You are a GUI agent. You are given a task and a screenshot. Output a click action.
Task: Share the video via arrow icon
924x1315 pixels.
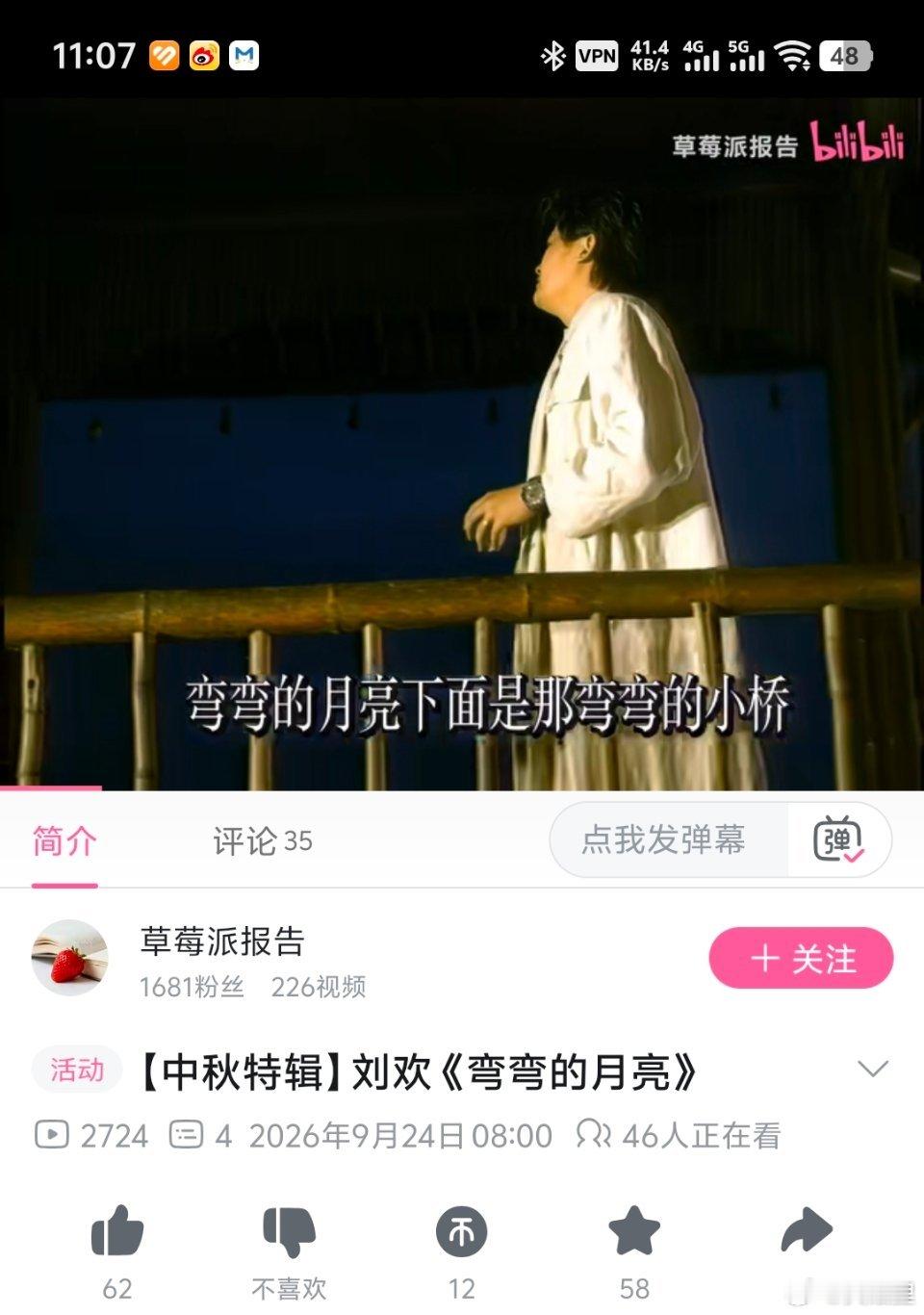(x=807, y=1231)
